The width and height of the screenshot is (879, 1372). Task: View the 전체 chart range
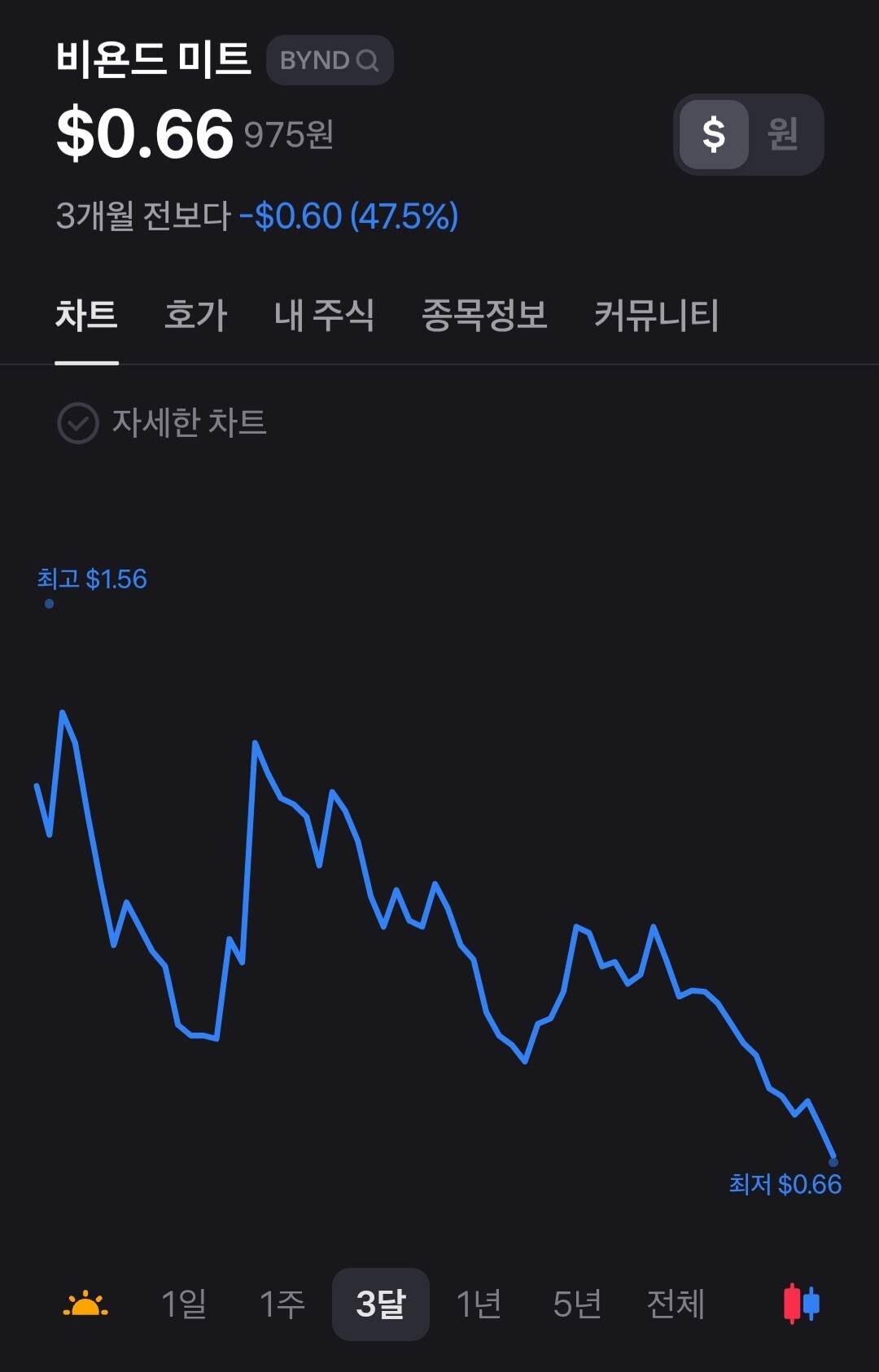tap(676, 1304)
